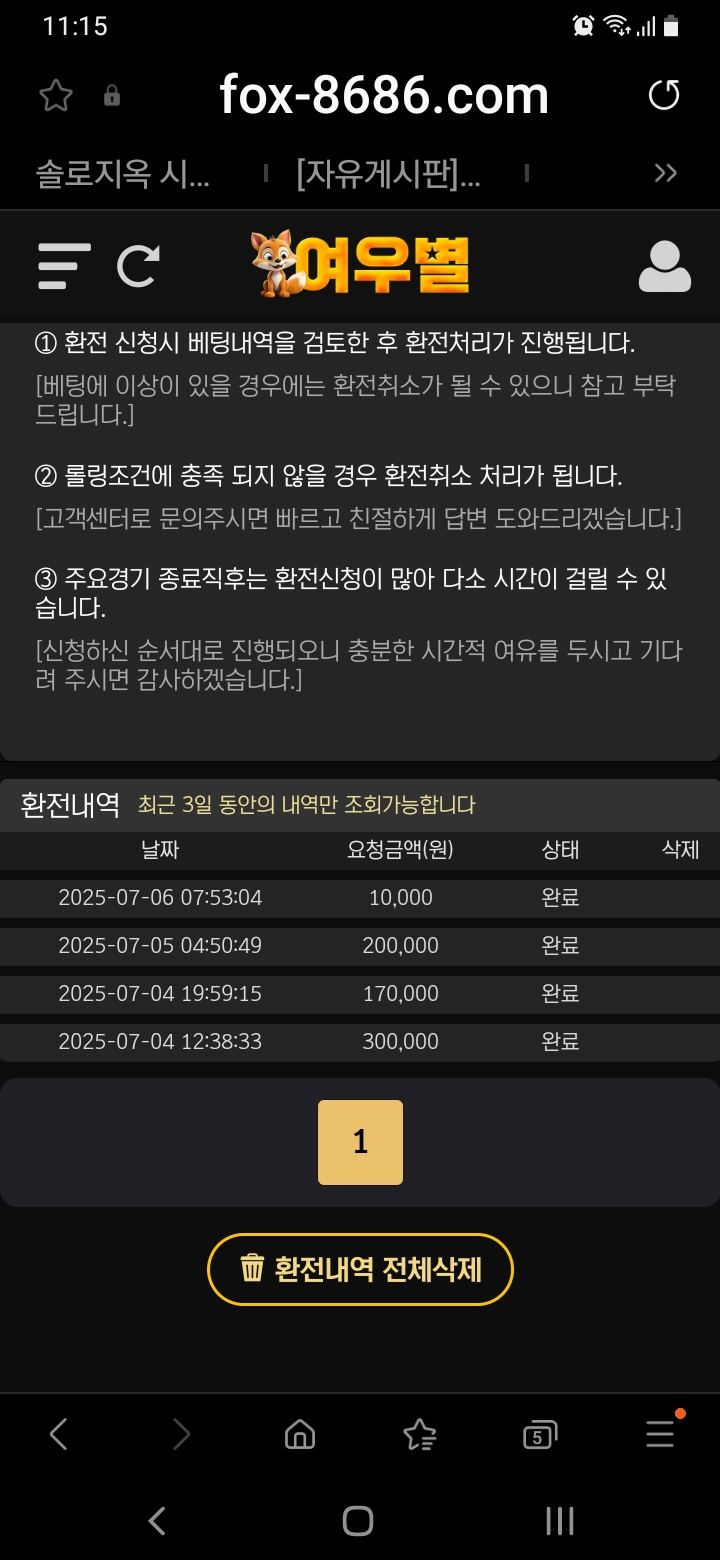Go back using the browser toolbar arrow
720x1560 pixels.
point(58,1435)
